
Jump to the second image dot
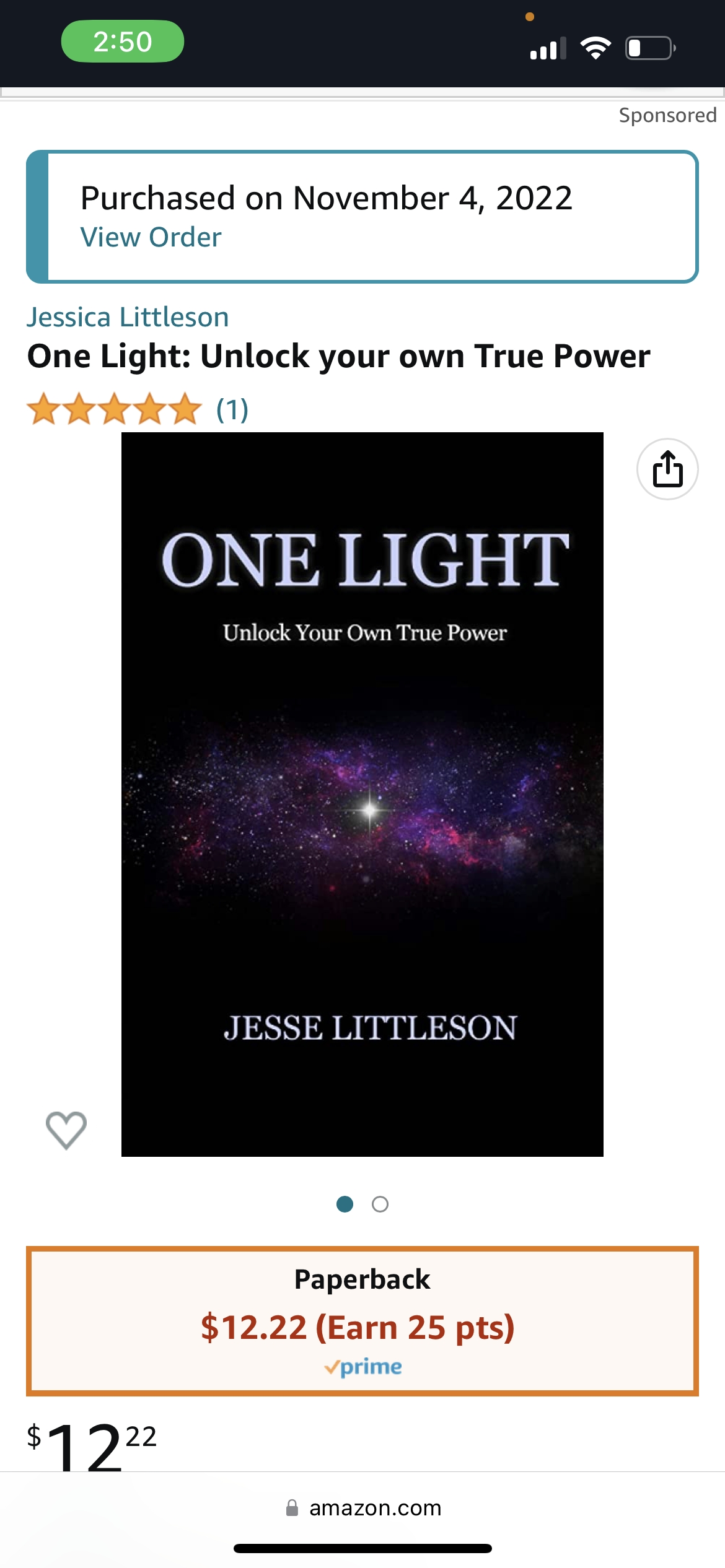(380, 1204)
